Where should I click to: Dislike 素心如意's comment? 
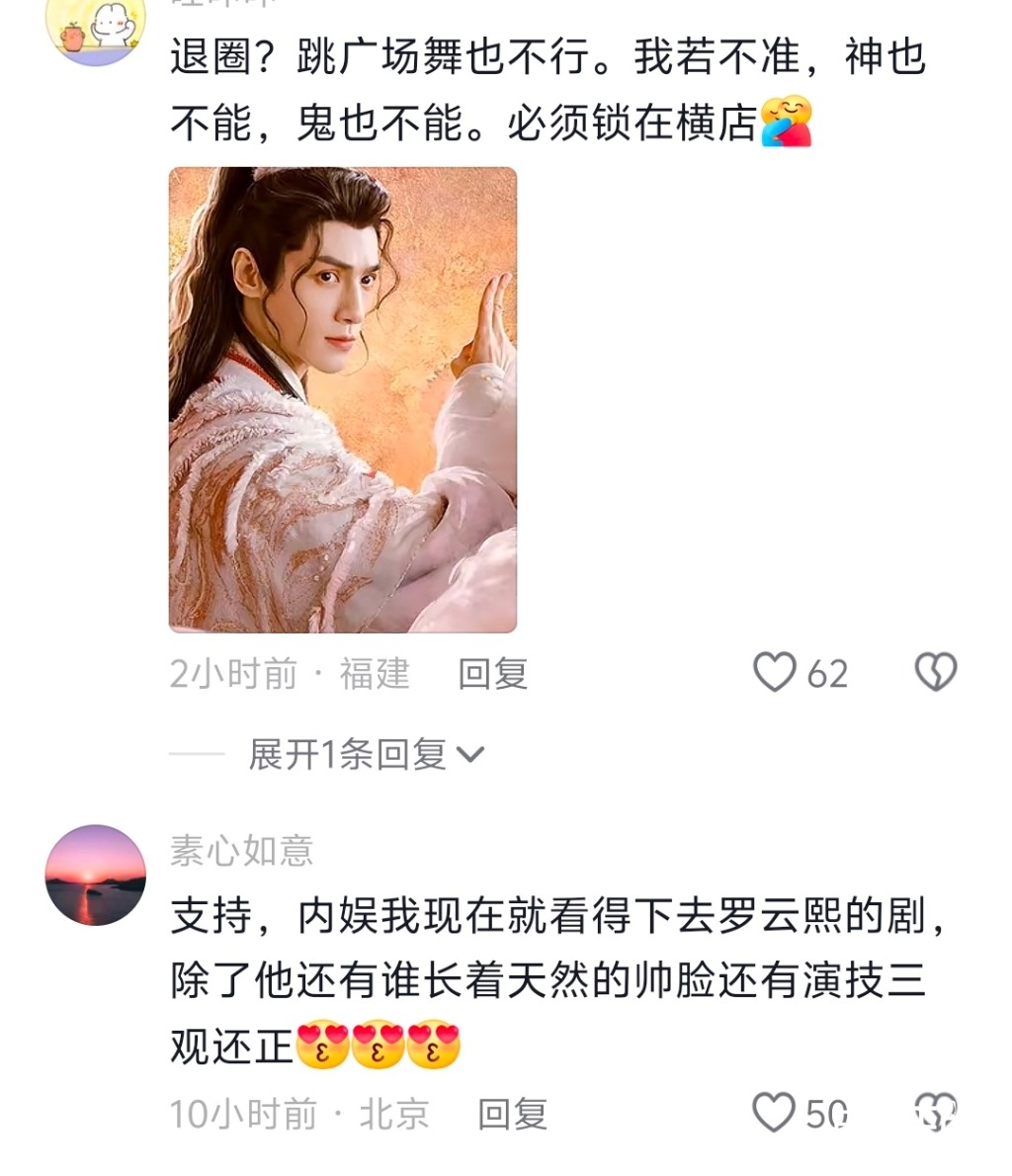935,1113
